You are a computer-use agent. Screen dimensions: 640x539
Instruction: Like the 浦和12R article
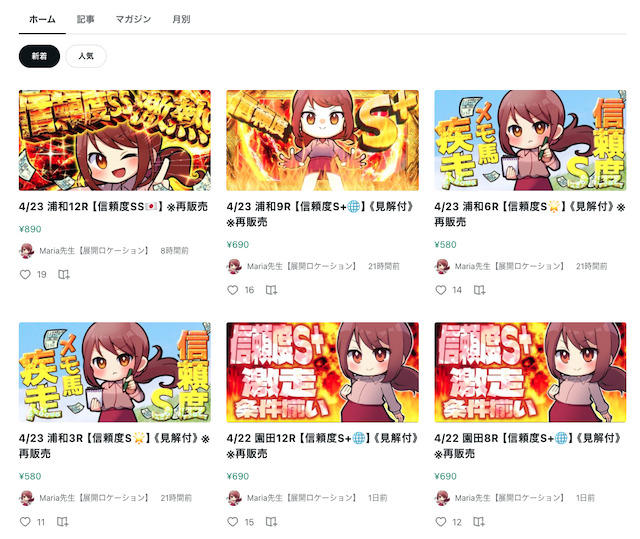(25, 274)
